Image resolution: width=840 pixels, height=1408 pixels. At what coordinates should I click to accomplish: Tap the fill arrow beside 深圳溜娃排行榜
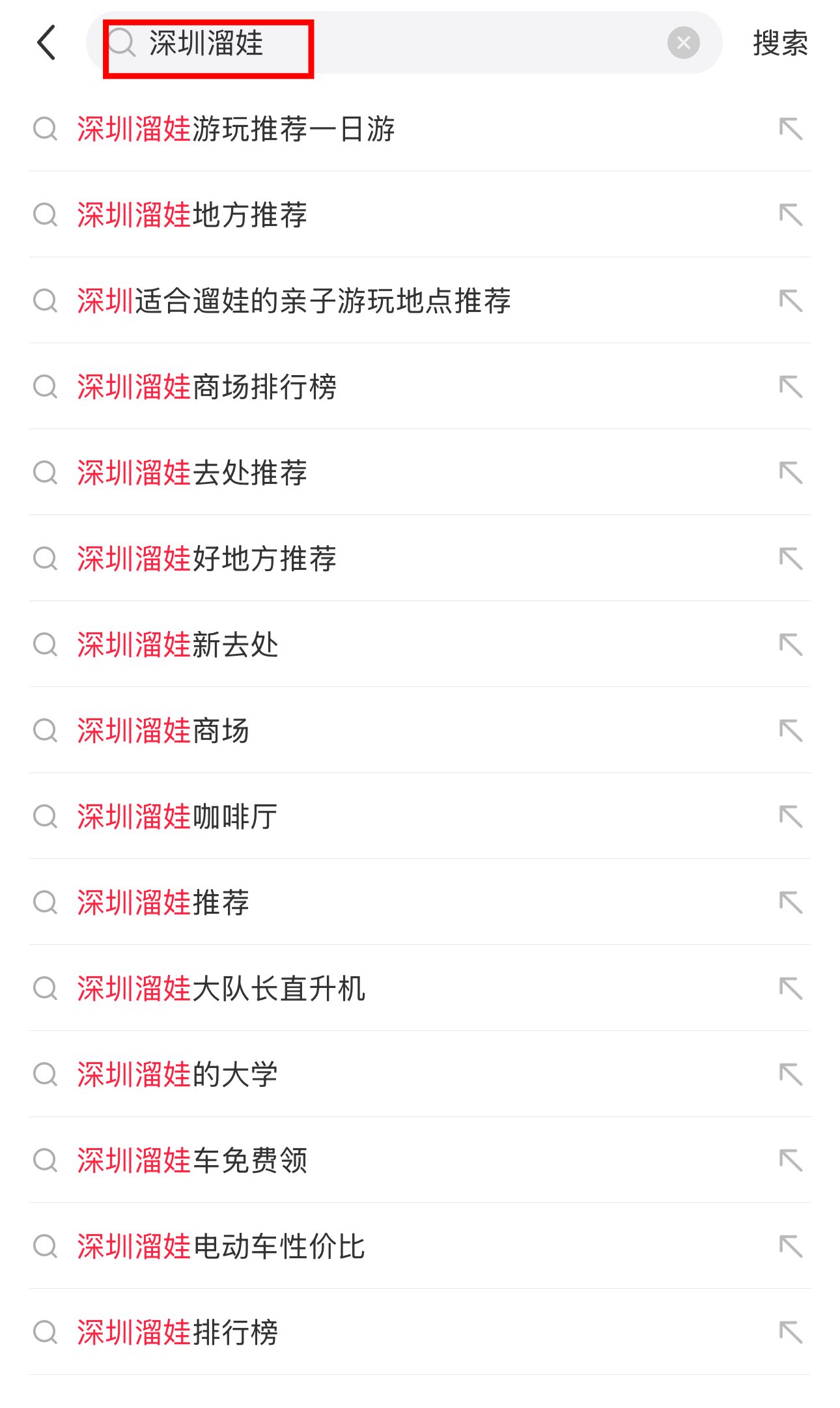791,1332
